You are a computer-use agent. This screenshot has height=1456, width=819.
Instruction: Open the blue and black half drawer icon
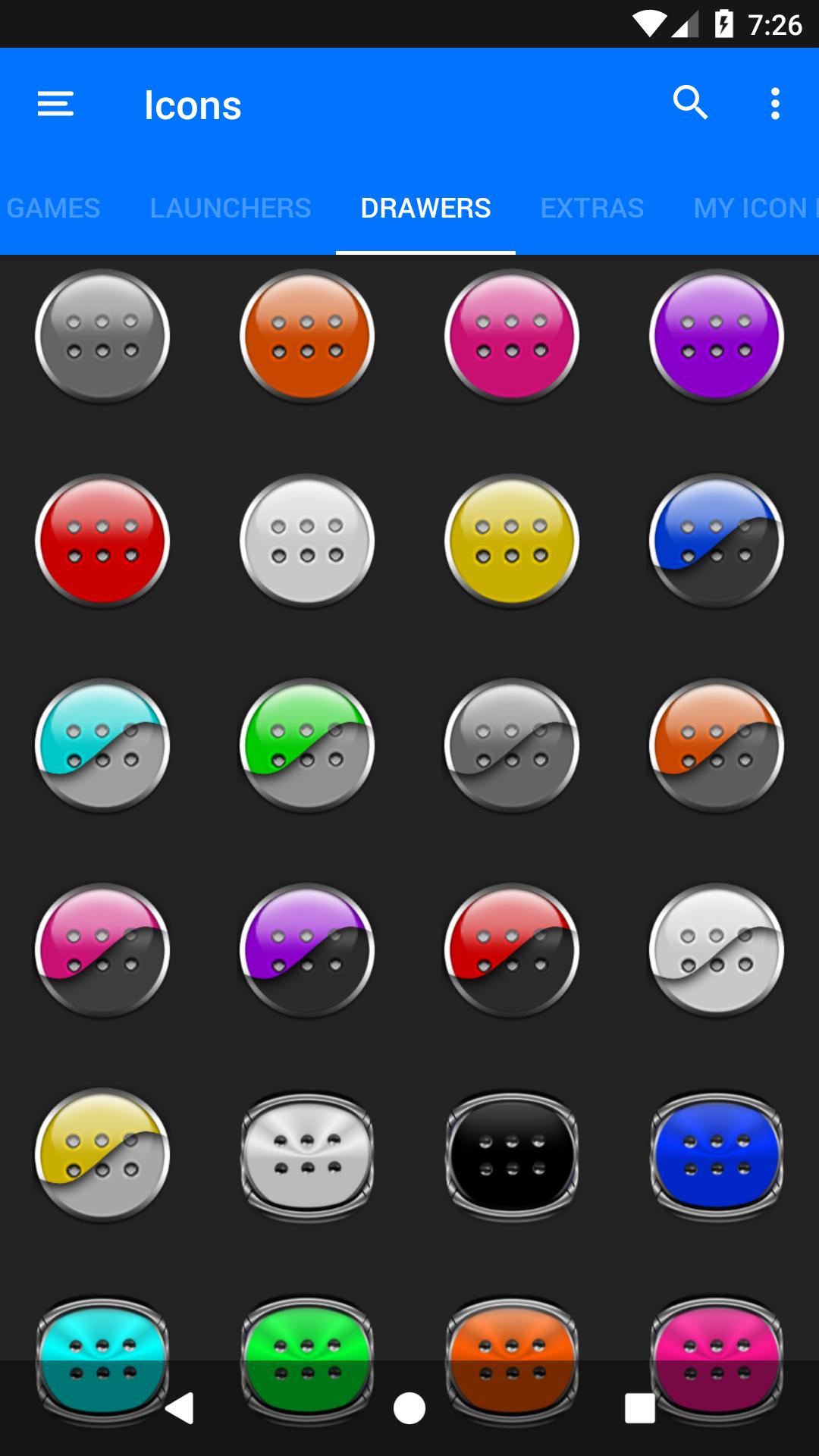pyautogui.click(x=717, y=541)
